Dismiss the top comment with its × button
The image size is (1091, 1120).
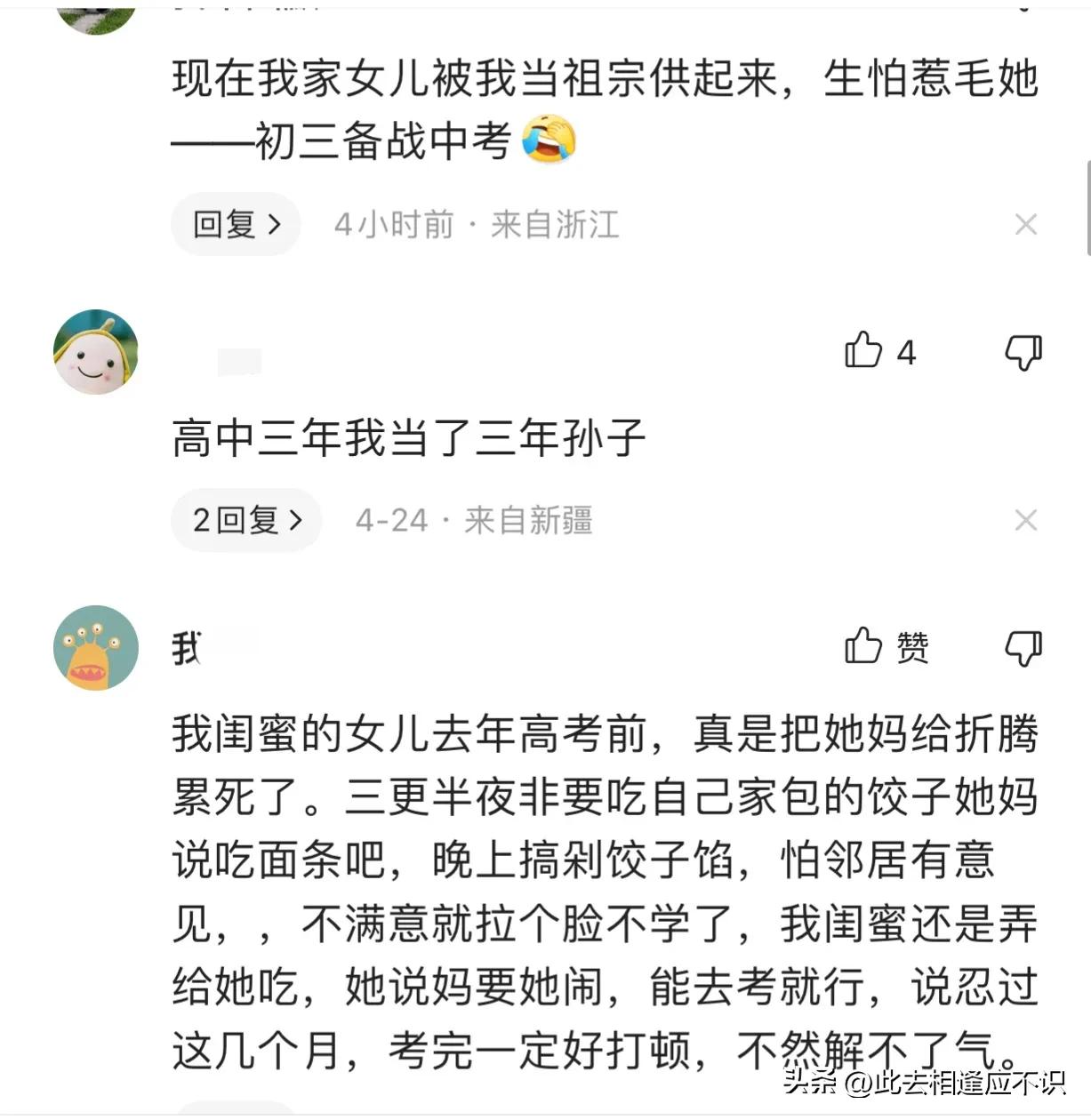click(1026, 225)
